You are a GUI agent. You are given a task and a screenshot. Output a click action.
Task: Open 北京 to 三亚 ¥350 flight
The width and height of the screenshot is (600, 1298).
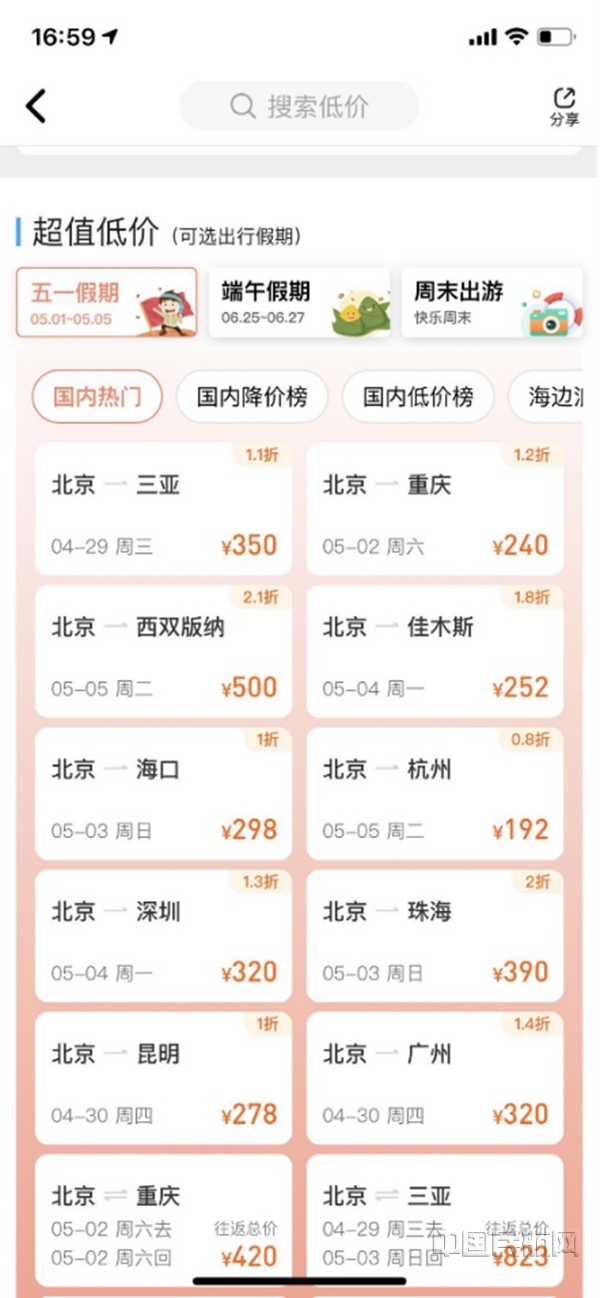163,510
